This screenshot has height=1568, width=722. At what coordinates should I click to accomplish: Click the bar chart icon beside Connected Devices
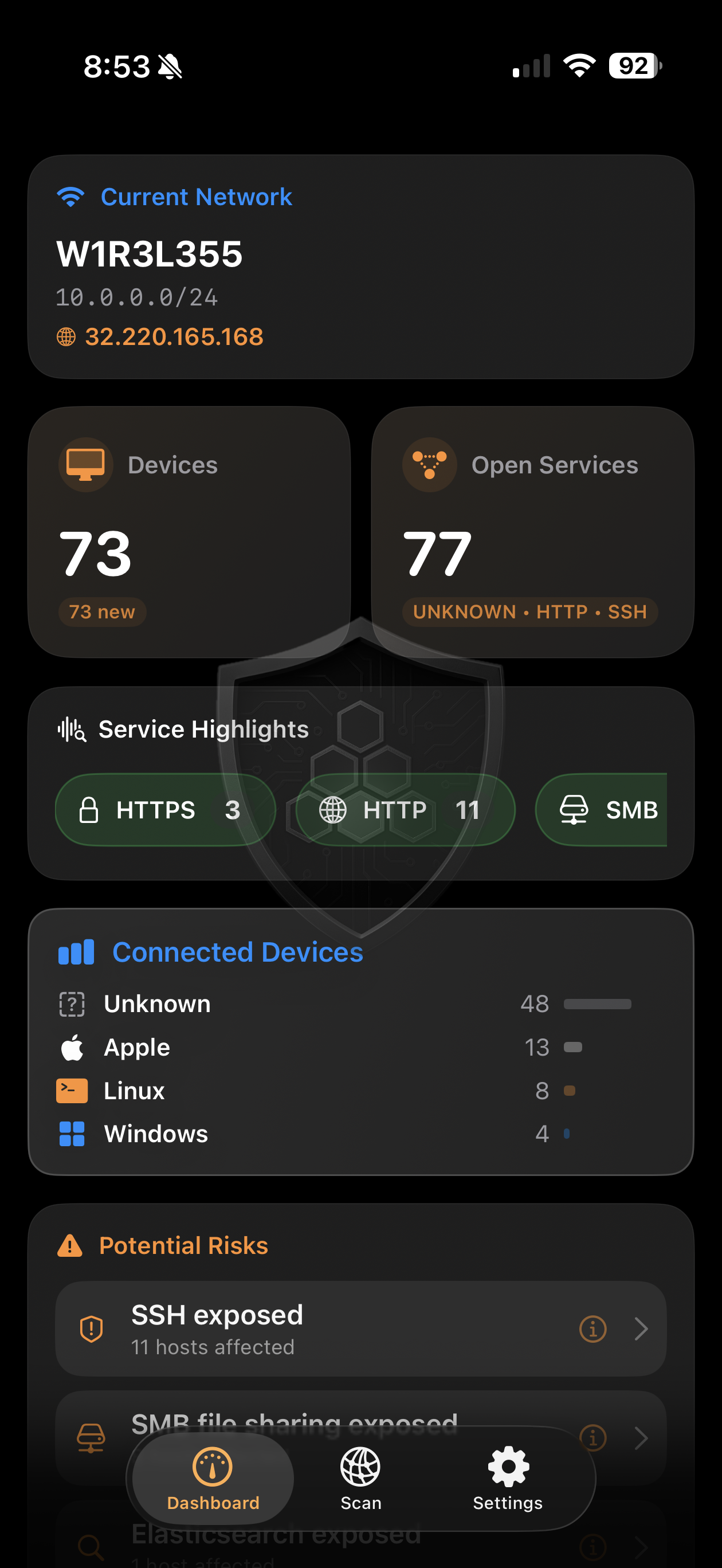tap(76, 951)
